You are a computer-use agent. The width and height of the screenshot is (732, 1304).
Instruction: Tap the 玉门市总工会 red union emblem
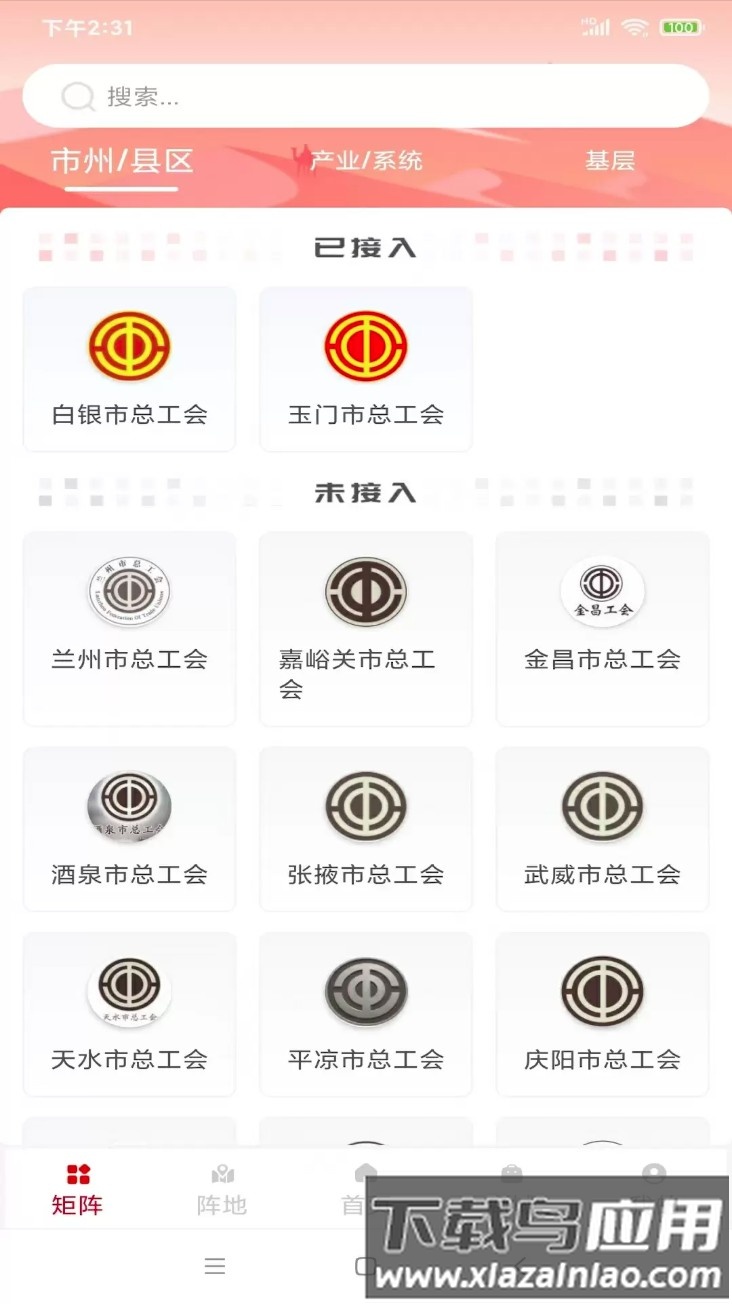tap(365, 343)
